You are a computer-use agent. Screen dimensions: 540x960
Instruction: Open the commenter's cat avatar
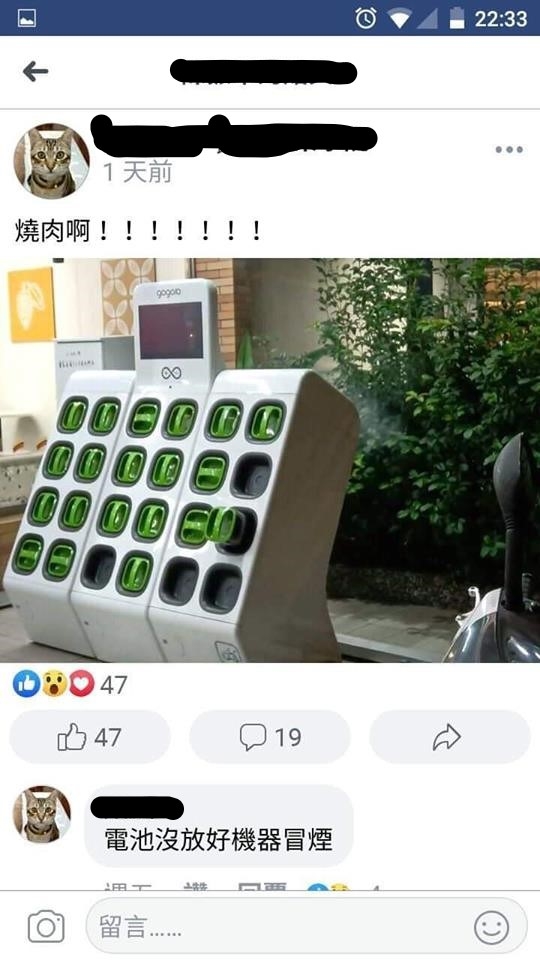click(42, 815)
